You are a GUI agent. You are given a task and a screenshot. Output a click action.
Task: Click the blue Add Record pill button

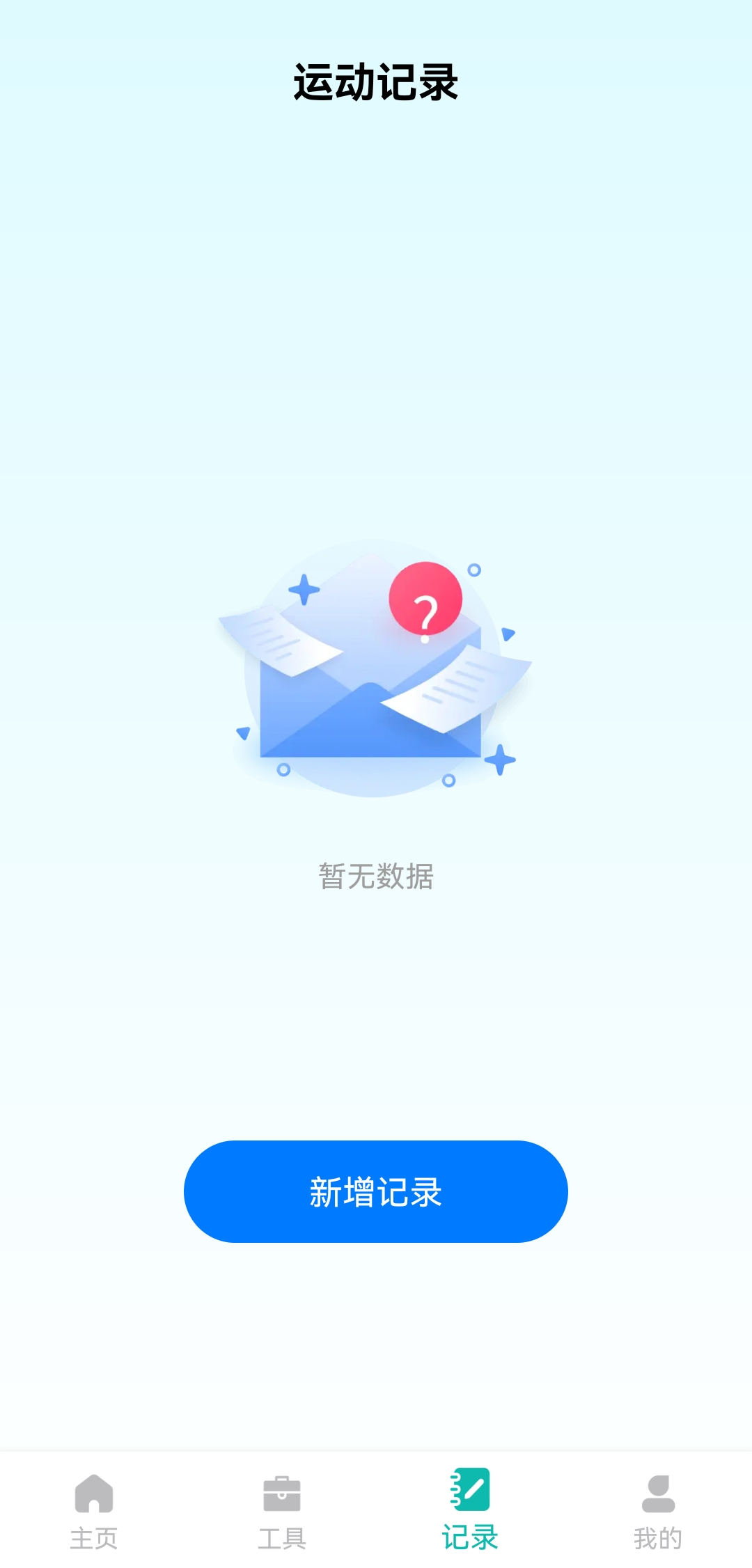tap(376, 1193)
